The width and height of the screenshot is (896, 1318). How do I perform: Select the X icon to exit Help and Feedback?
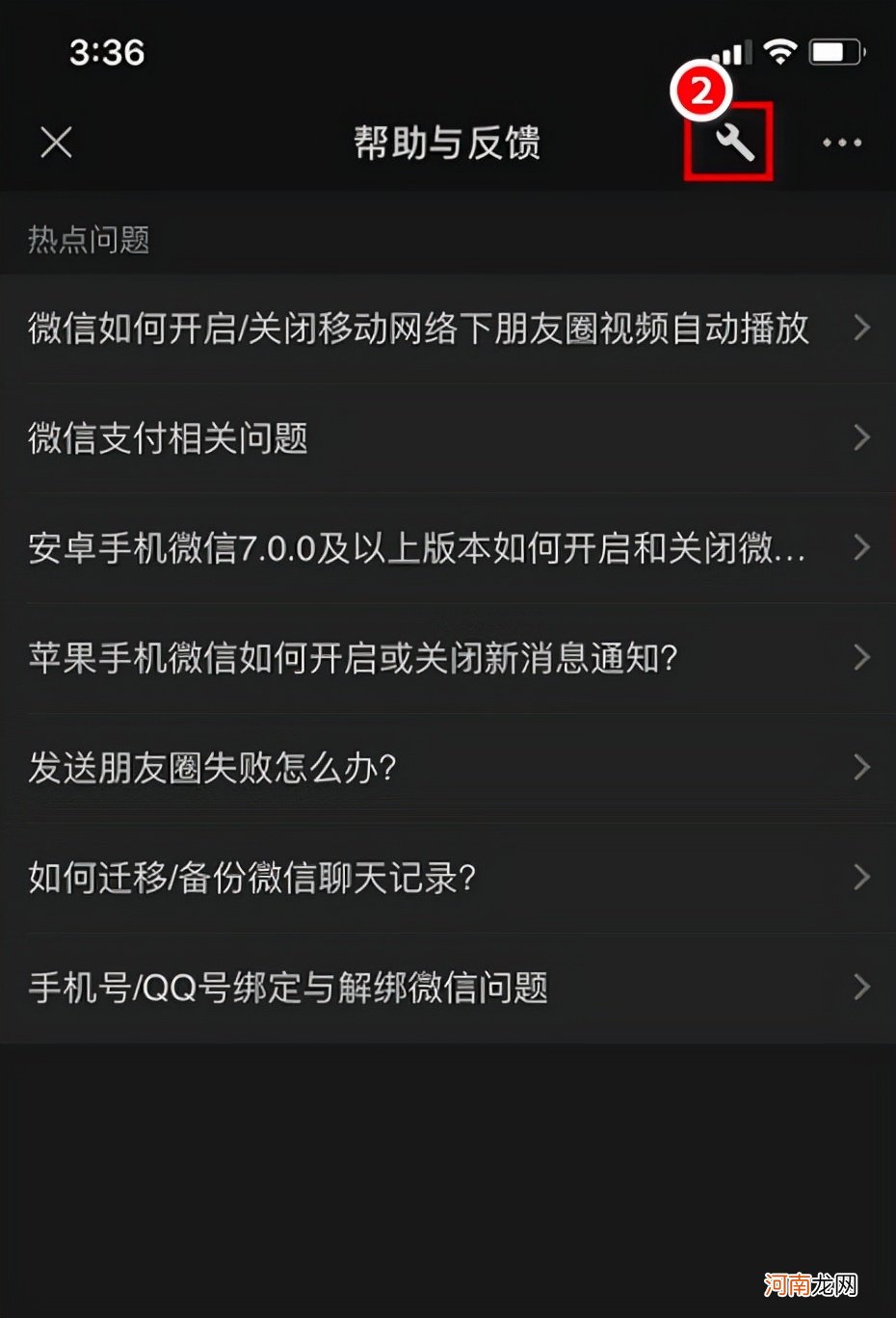56,143
